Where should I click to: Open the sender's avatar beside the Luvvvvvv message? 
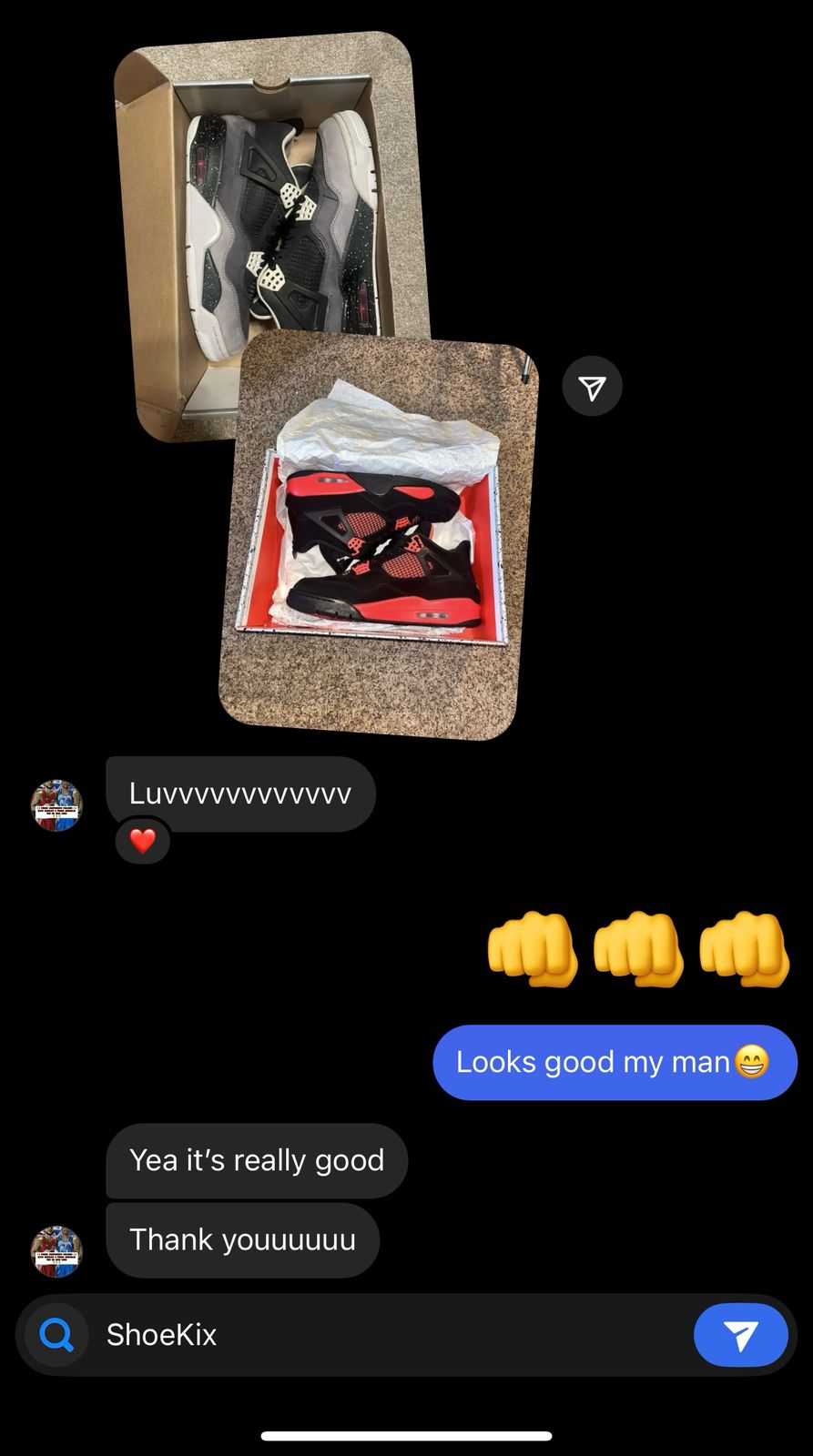point(56,805)
